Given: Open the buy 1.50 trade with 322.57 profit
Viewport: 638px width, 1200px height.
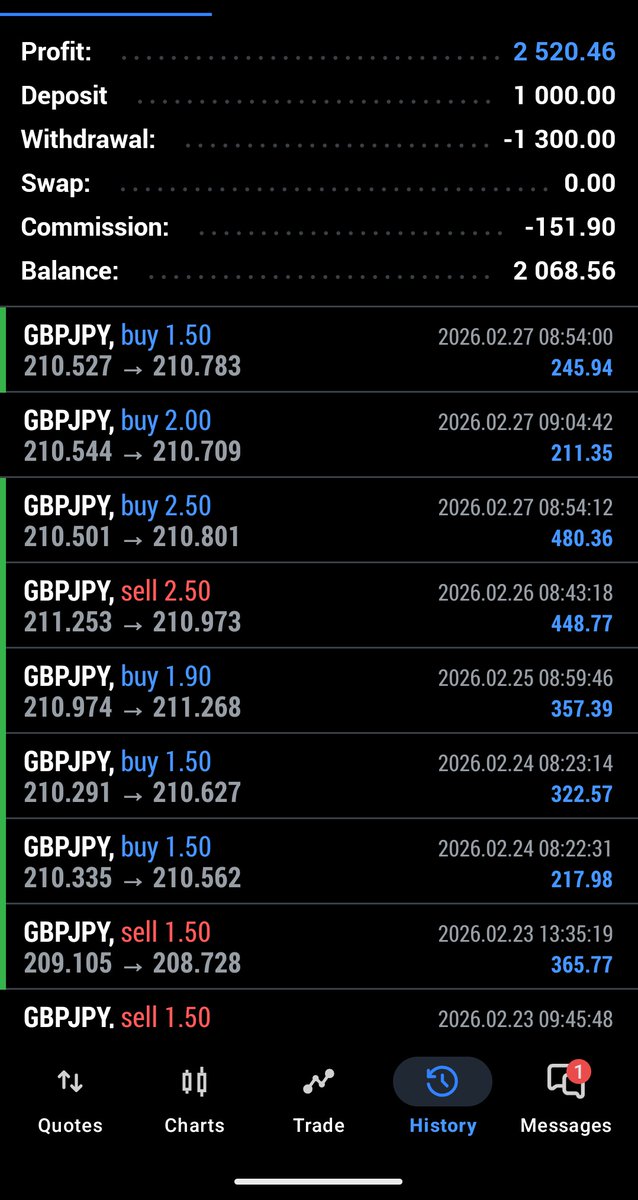Looking at the screenshot, I should [x=319, y=776].
